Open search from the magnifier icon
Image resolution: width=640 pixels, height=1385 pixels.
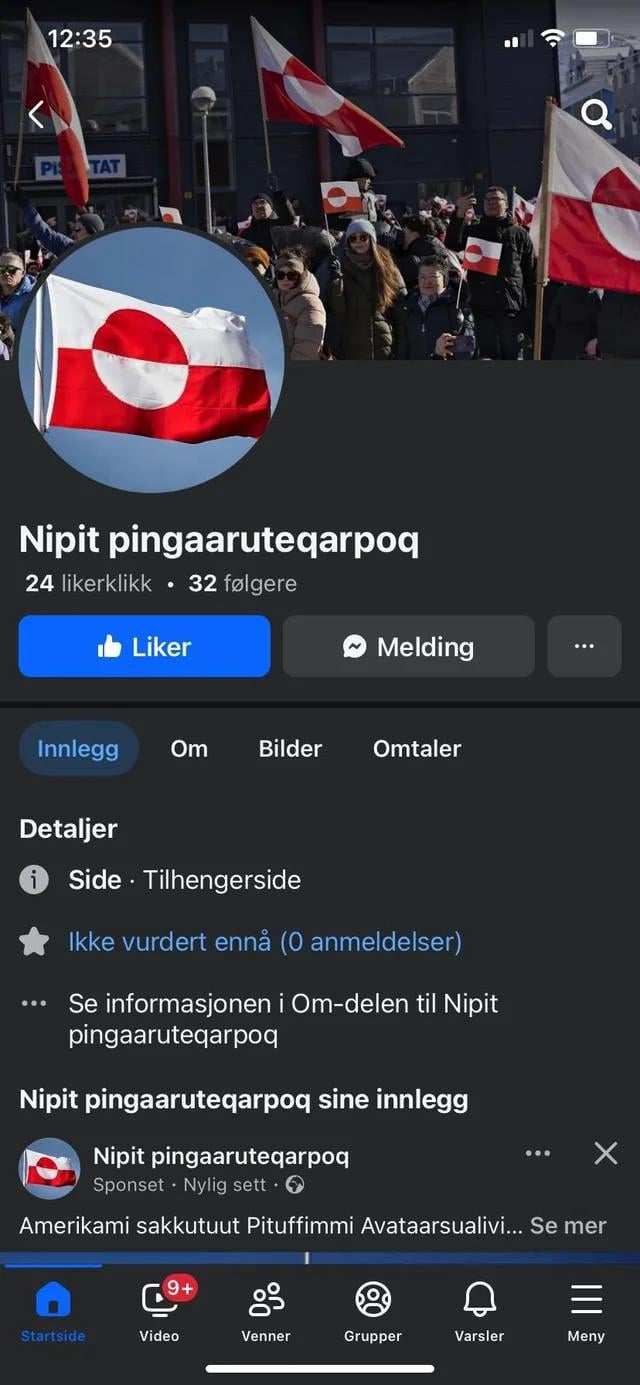point(596,115)
